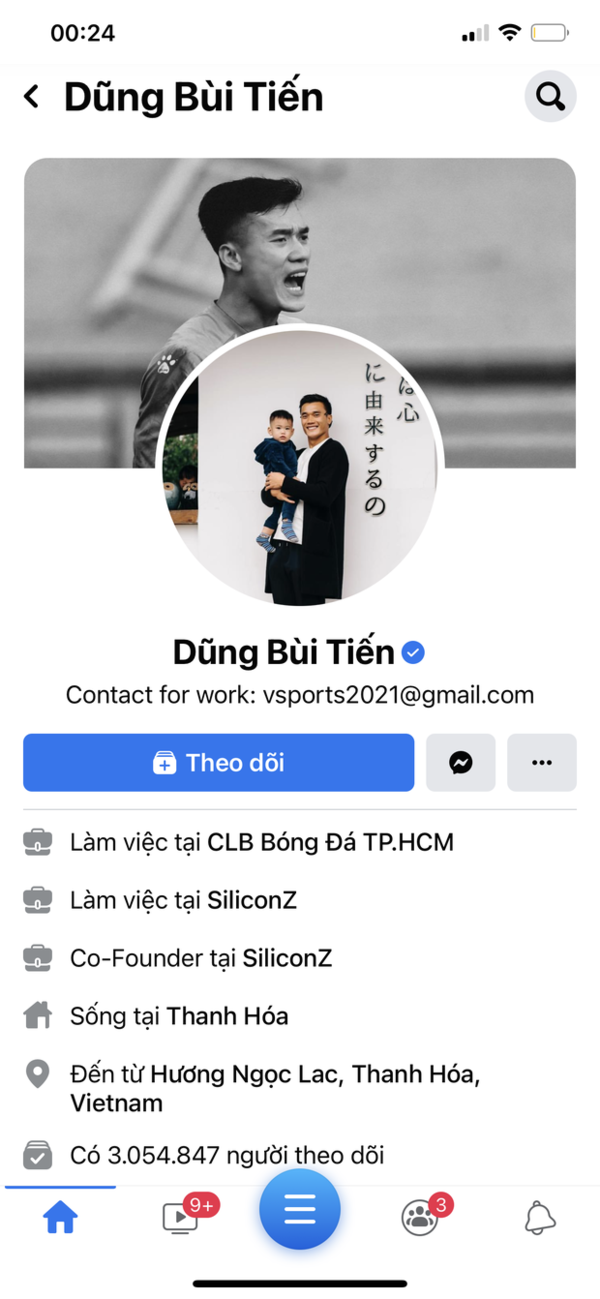
Task: Open the Sống tại Thanh Hóa link
Action: coord(227,1017)
